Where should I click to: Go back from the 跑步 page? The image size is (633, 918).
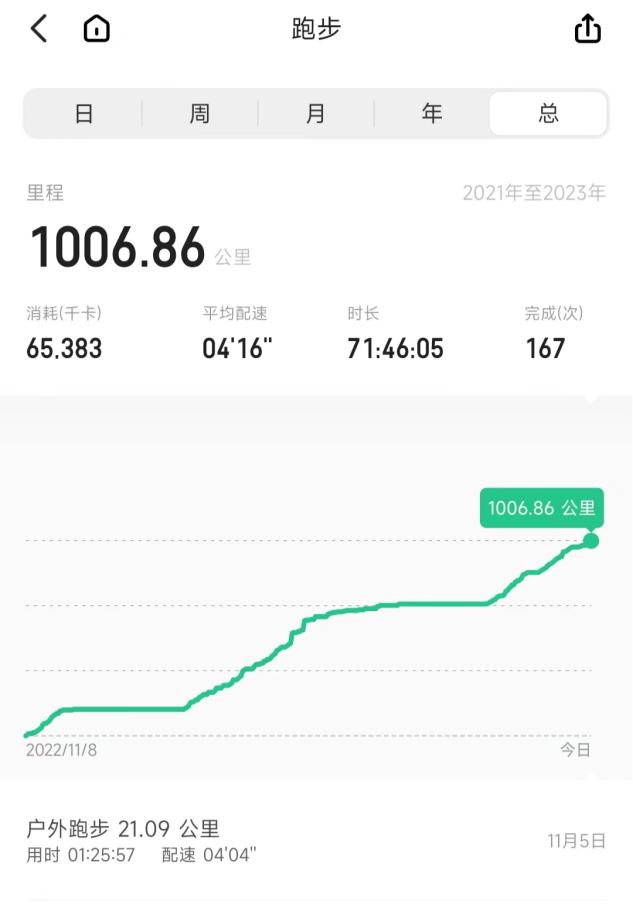pyautogui.click(x=39, y=29)
